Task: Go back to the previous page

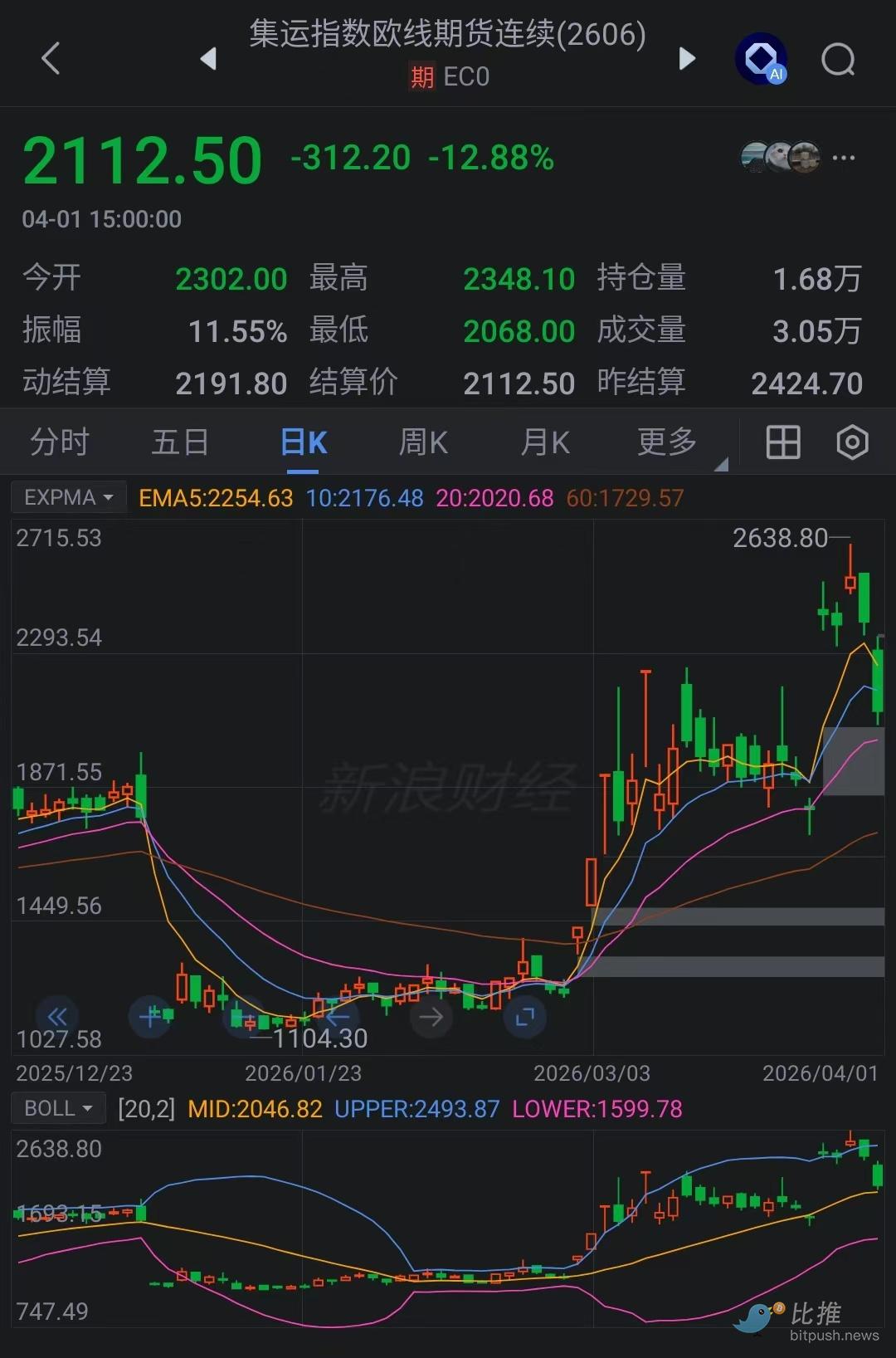Action: click(x=51, y=59)
